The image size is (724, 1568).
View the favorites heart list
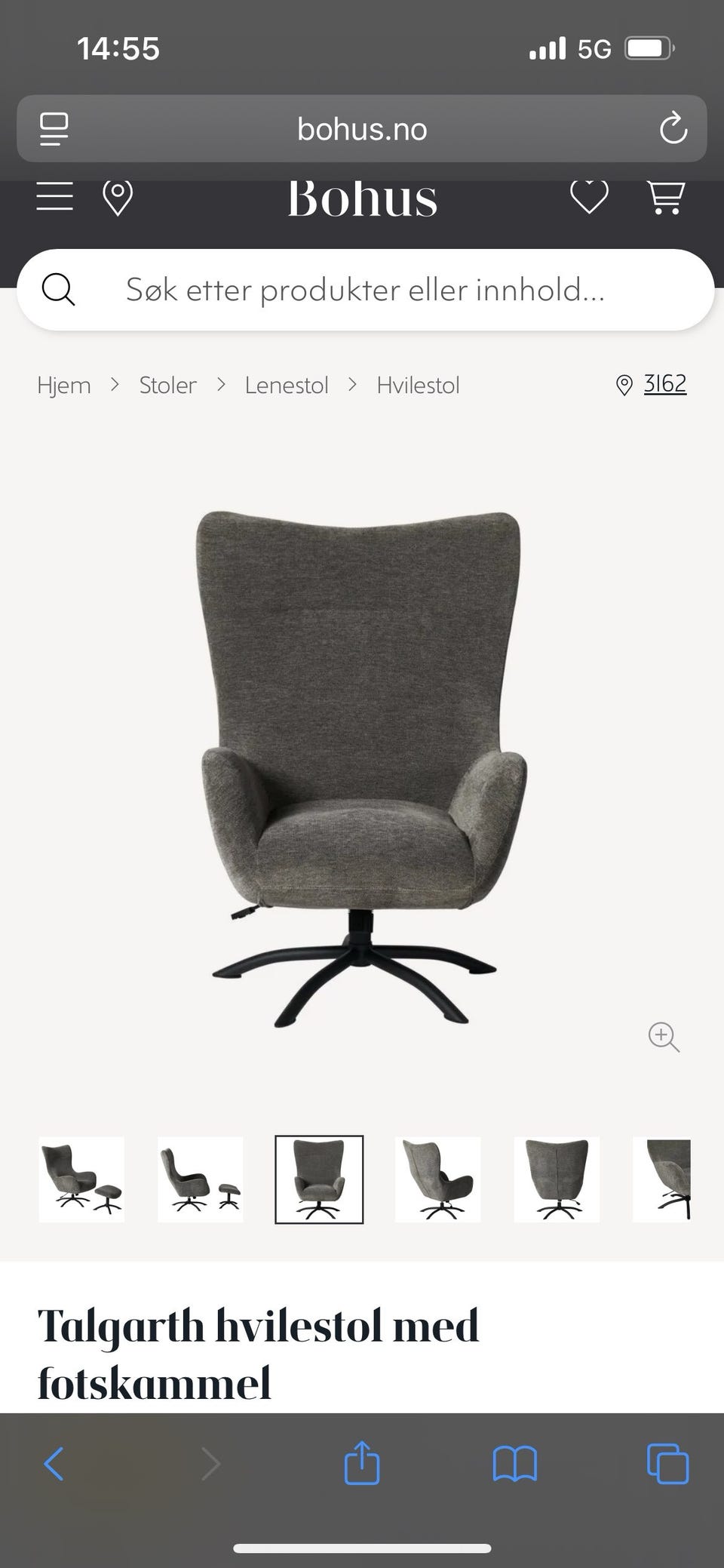pyautogui.click(x=588, y=197)
